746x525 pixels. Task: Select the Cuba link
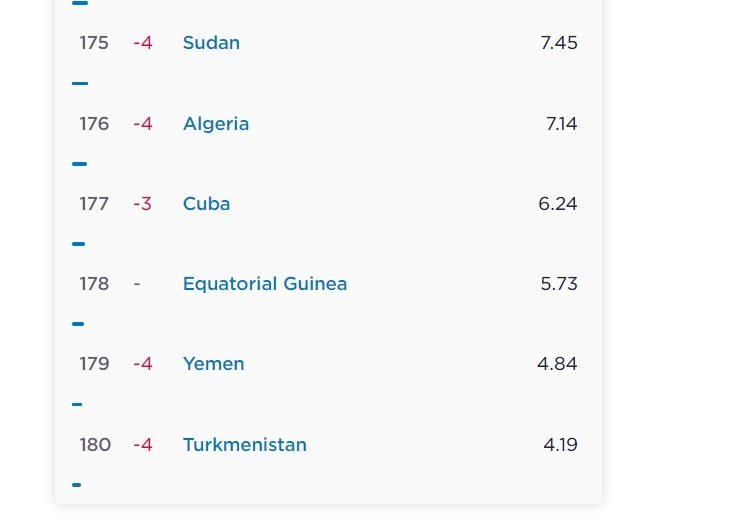pos(206,204)
